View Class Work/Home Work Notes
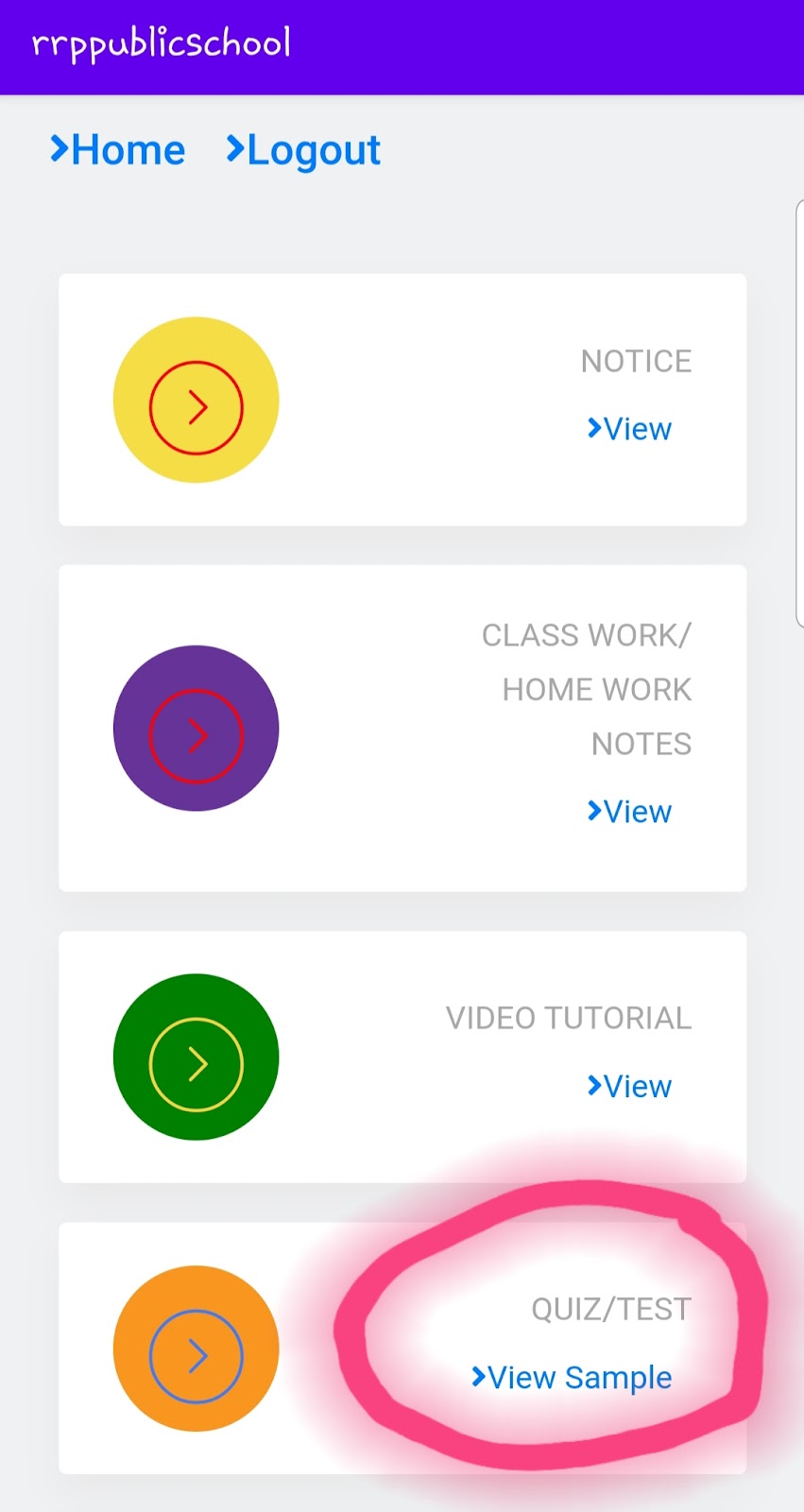804x1512 pixels. (x=629, y=812)
